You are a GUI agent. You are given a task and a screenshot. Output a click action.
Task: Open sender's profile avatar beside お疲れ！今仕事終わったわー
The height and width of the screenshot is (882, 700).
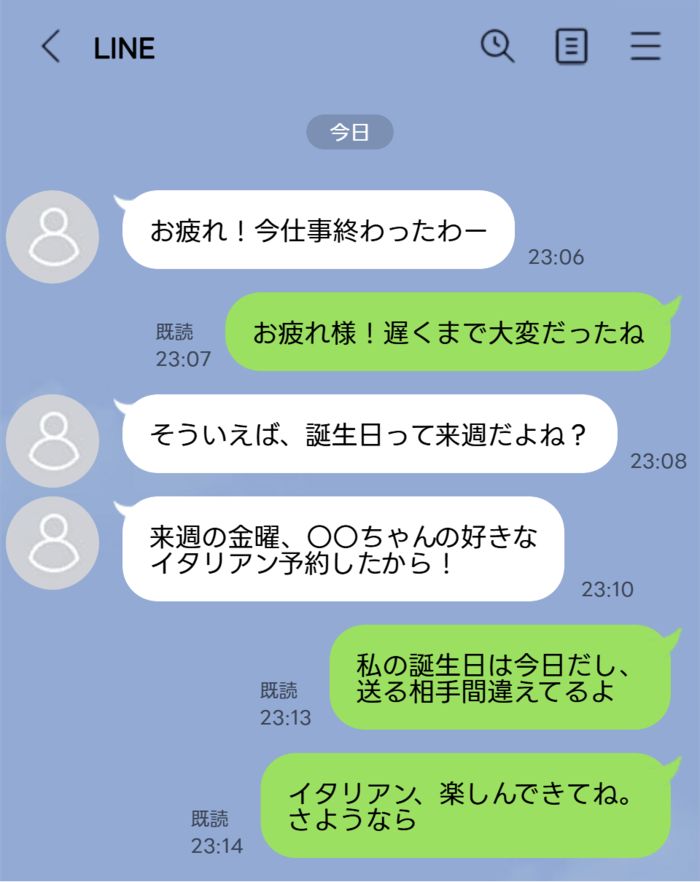[x=52, y=237]
